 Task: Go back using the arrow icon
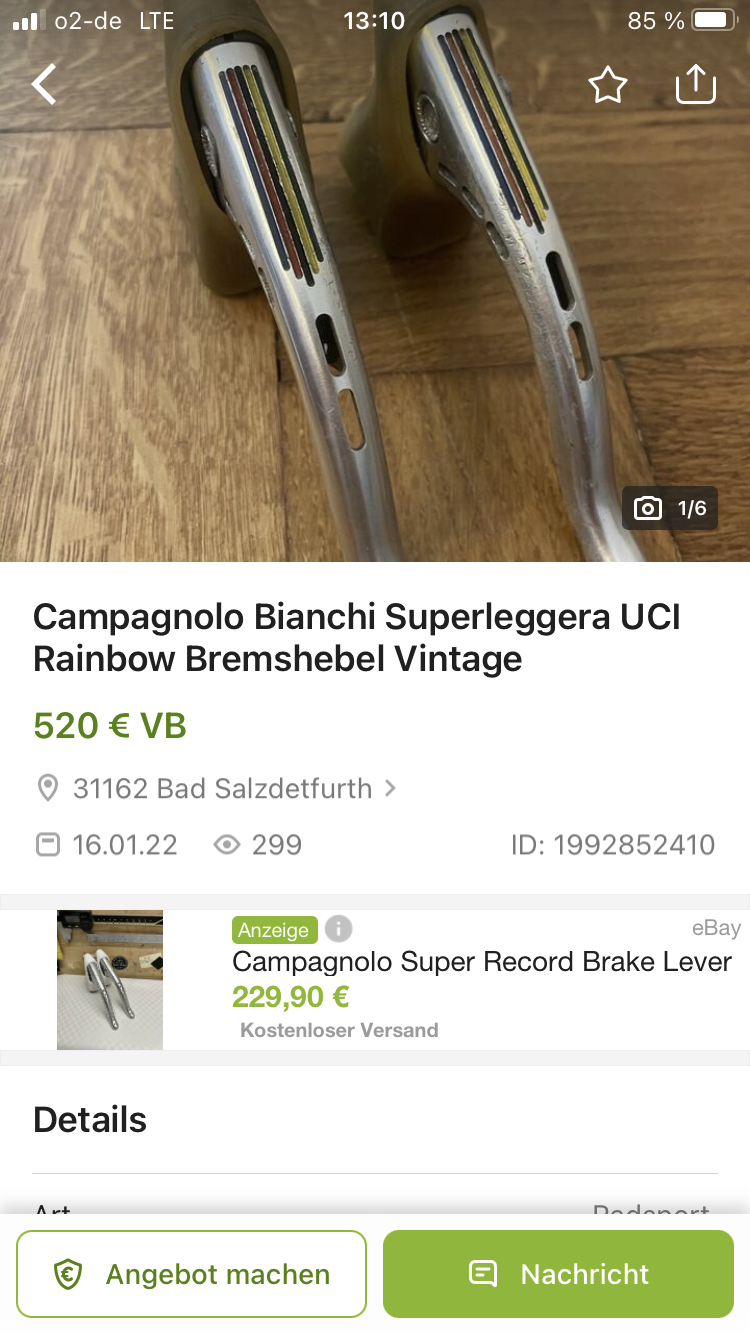(x=45, y=85)
